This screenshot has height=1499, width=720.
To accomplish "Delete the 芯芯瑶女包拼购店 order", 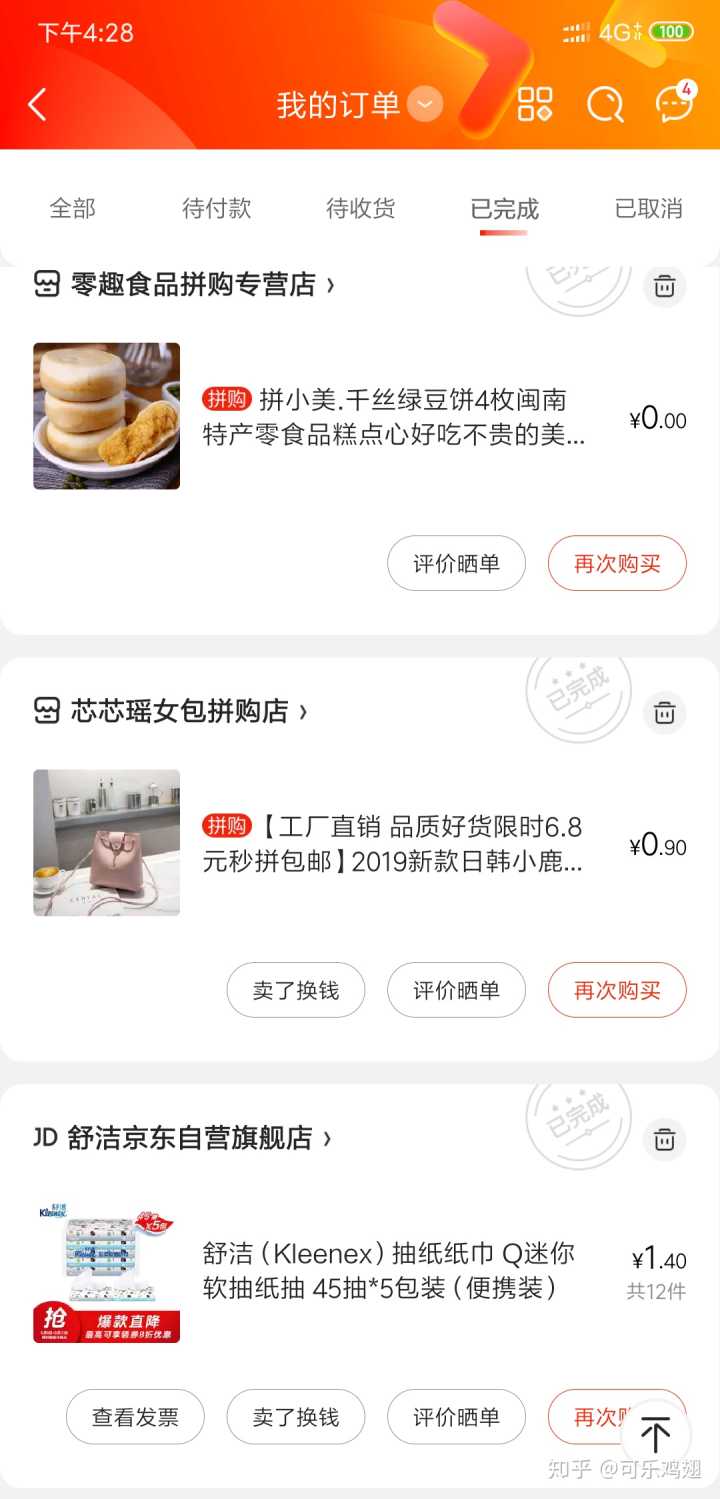I will (x=664, y=713).
